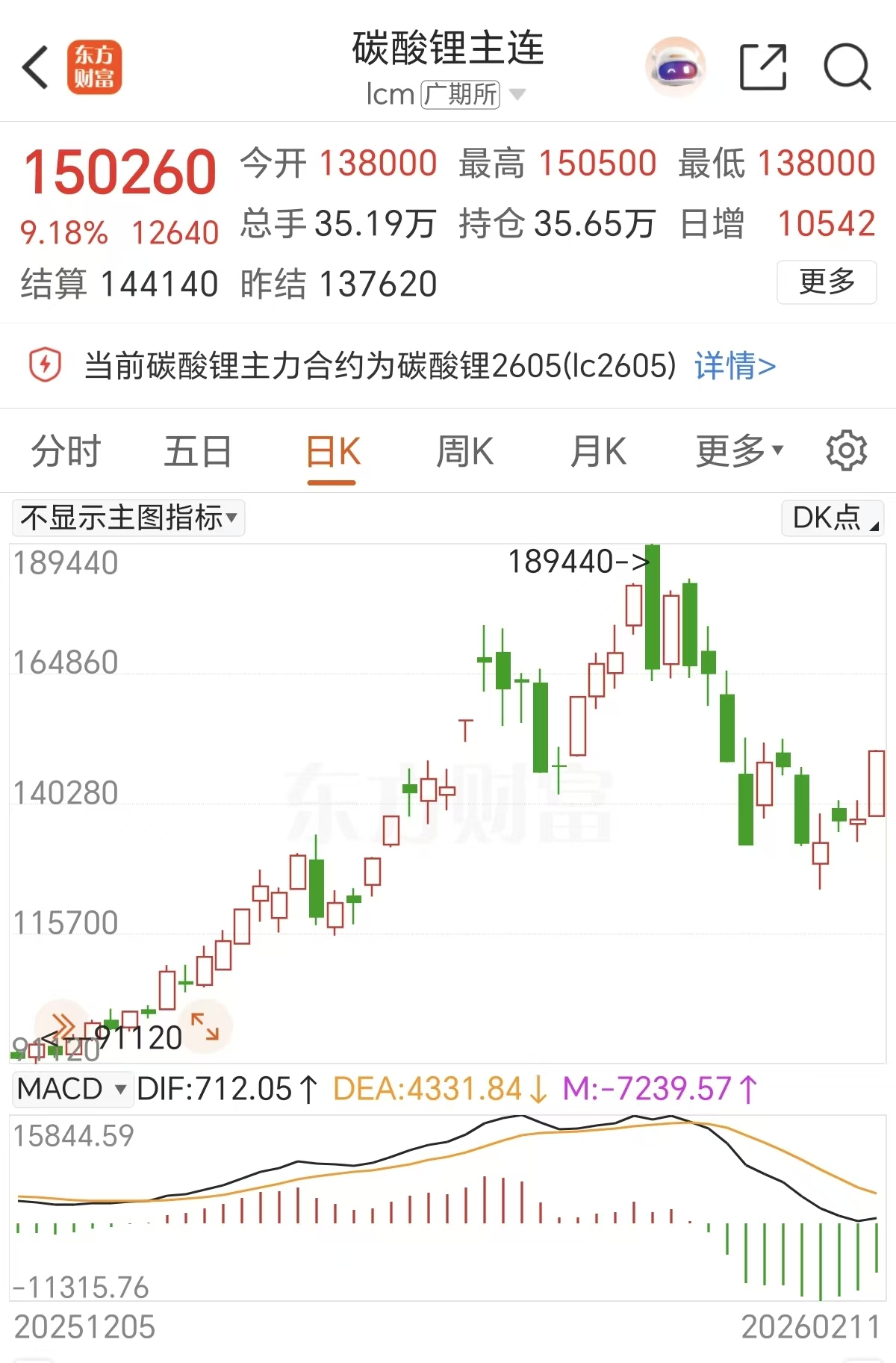
Task: Share this lithium carbonate quote
Action: point(762,68)
